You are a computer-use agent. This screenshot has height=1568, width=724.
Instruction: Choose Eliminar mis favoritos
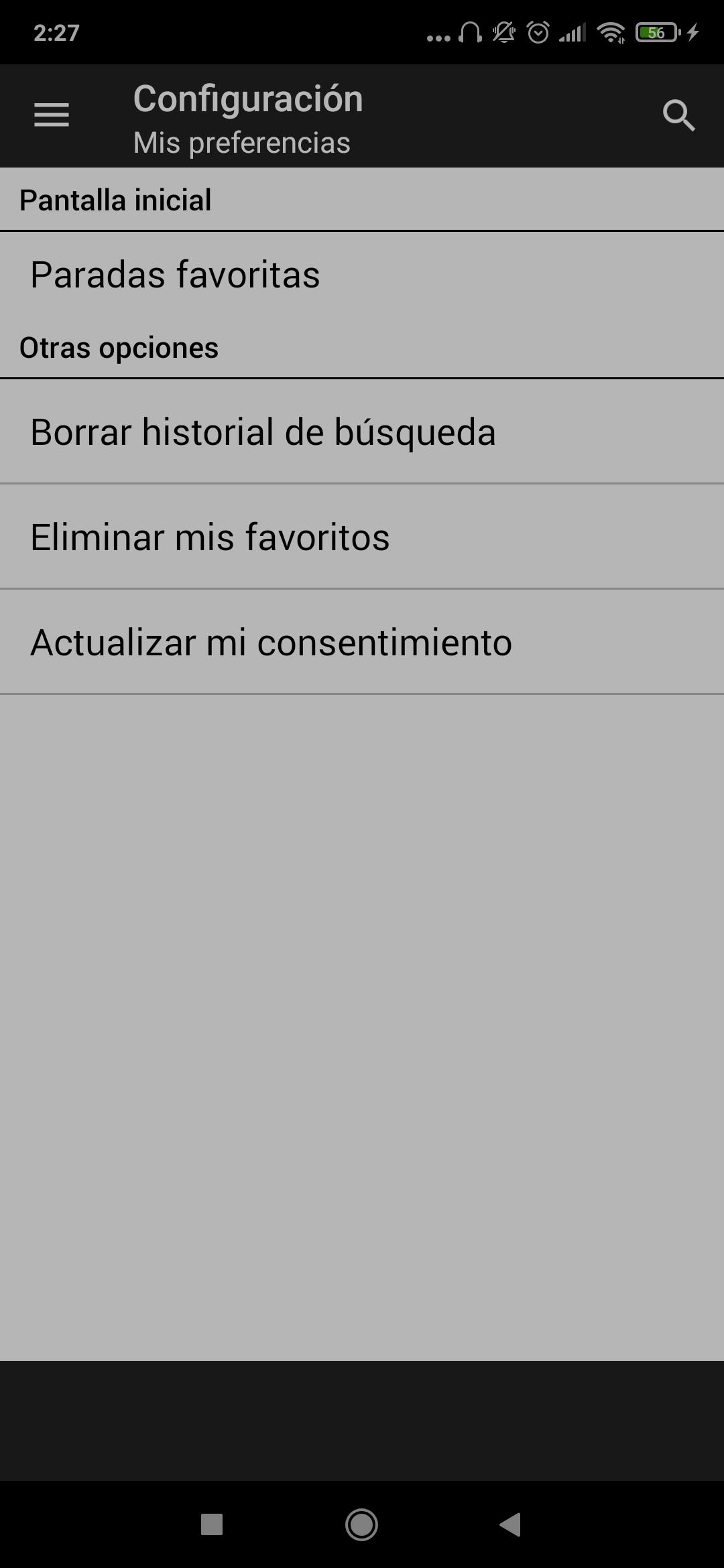pyautogui.click(x=362, y=537)
